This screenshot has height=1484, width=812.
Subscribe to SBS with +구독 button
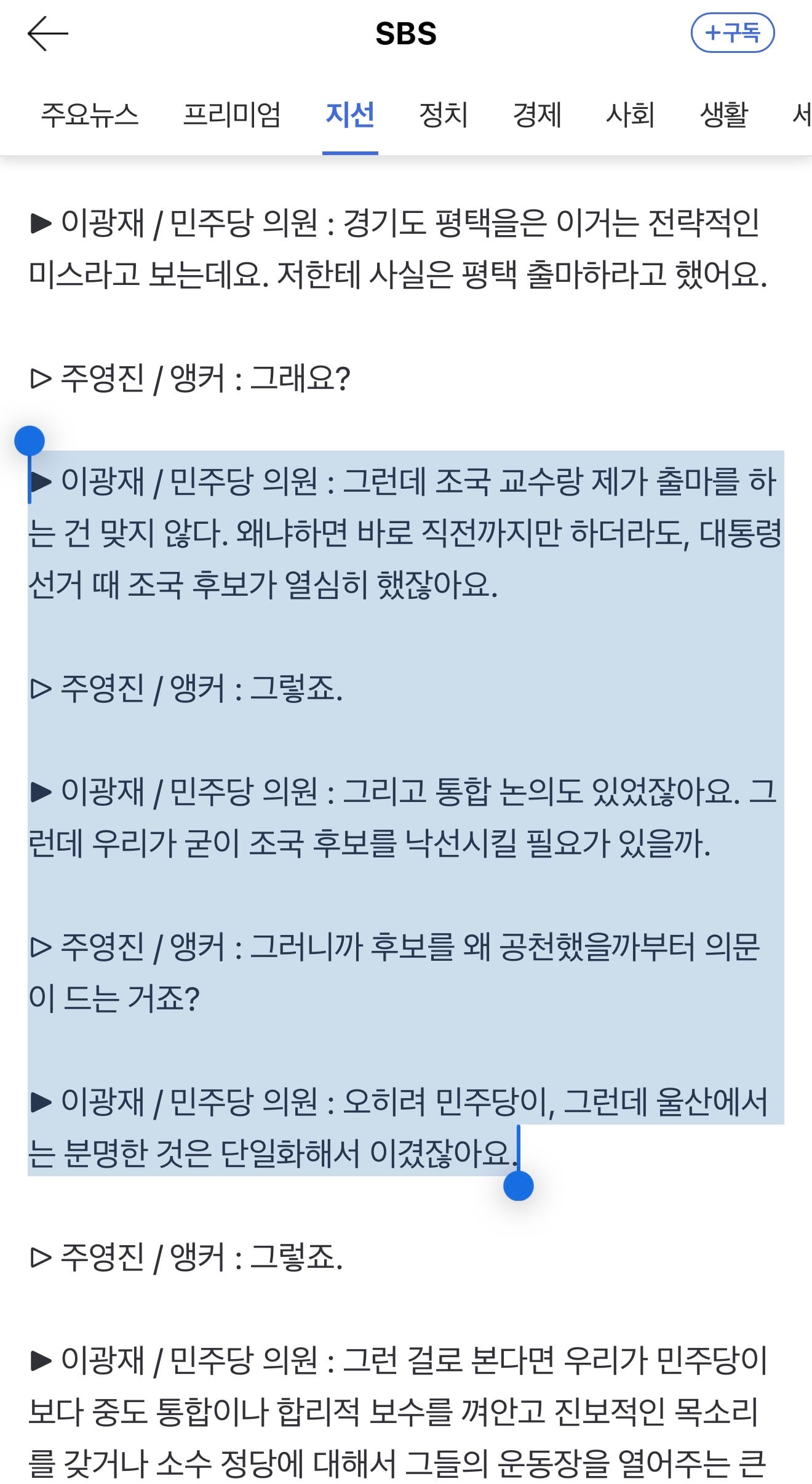click(732, 33)
